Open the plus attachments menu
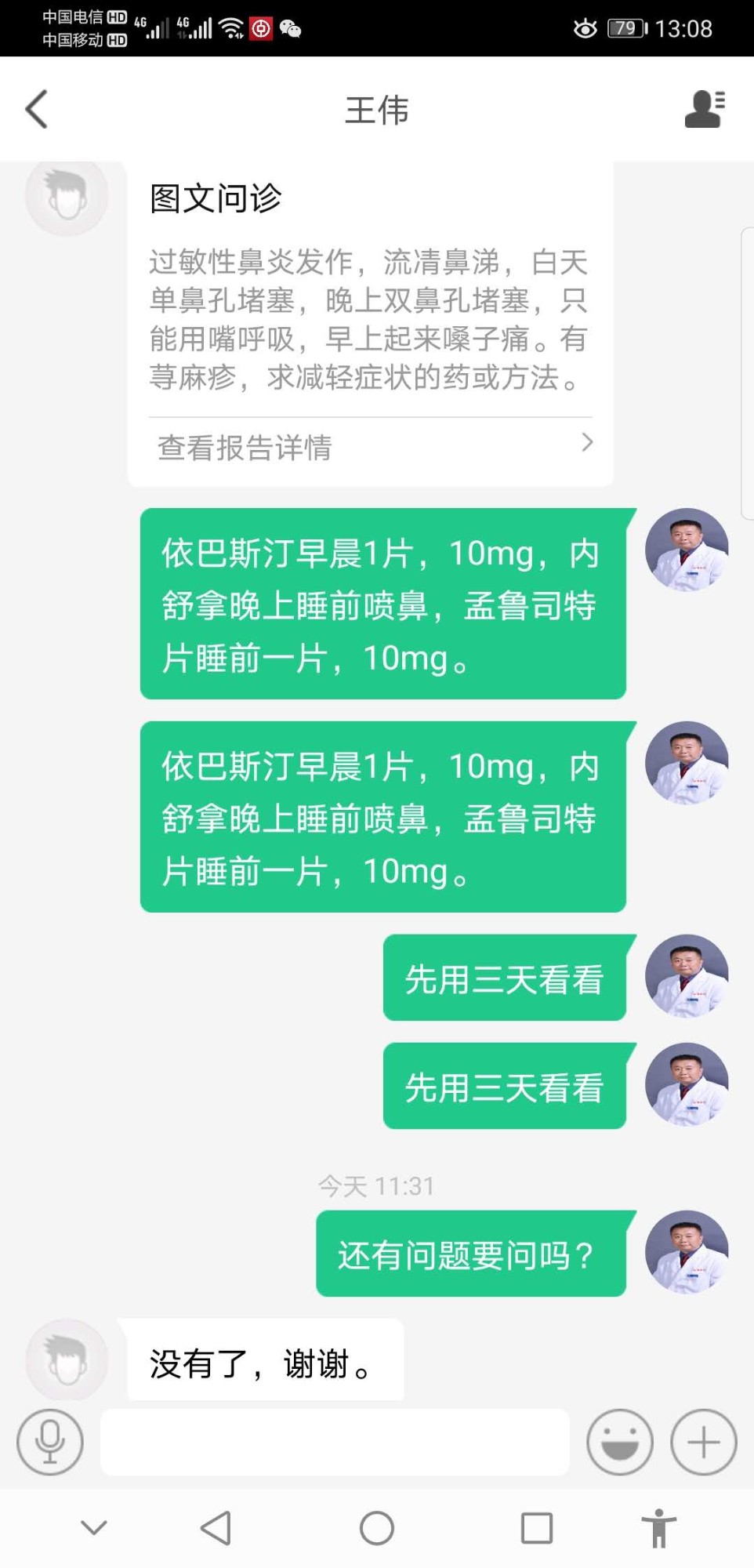754x1568 pixels. tap(703, 1442)
